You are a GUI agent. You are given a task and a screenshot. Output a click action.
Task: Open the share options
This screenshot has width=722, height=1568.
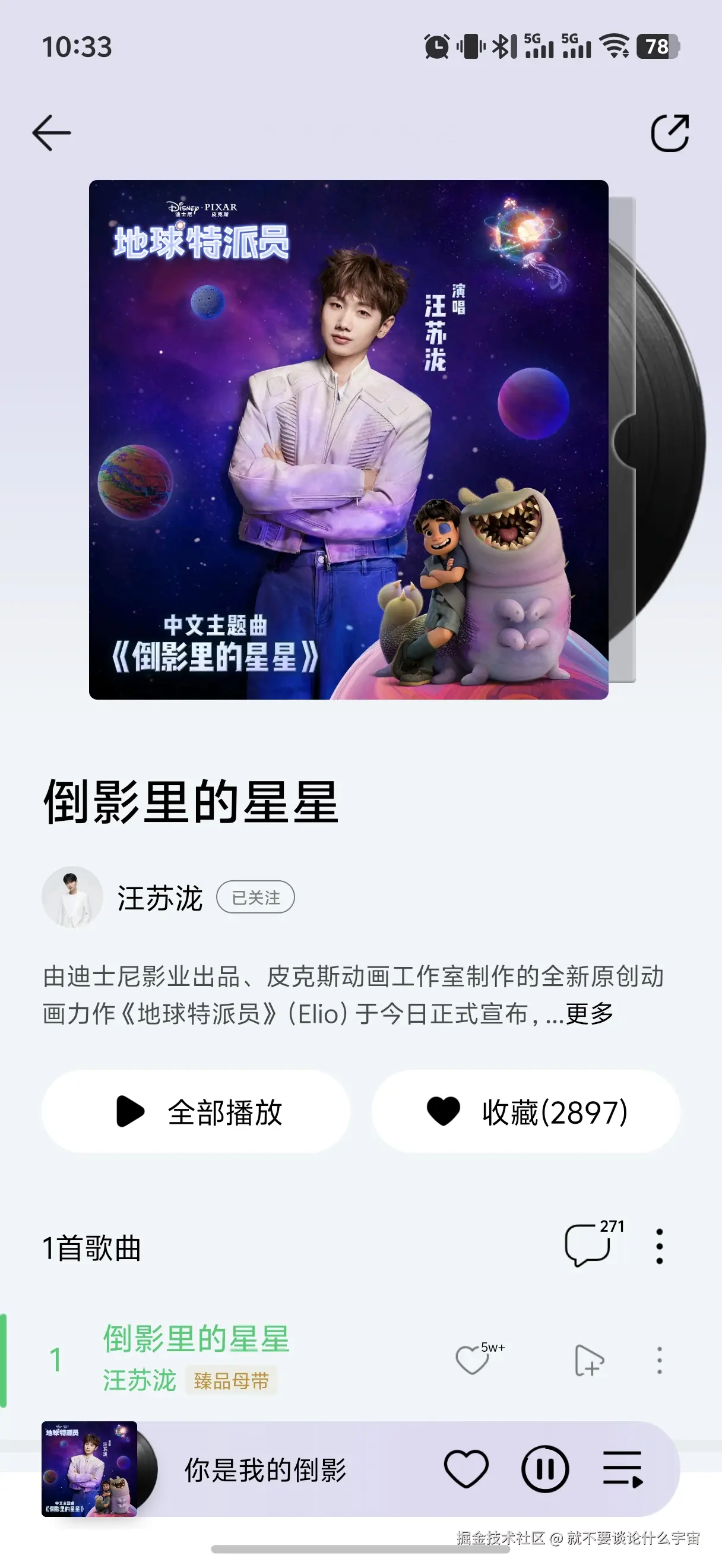click(x=672, y=131)
